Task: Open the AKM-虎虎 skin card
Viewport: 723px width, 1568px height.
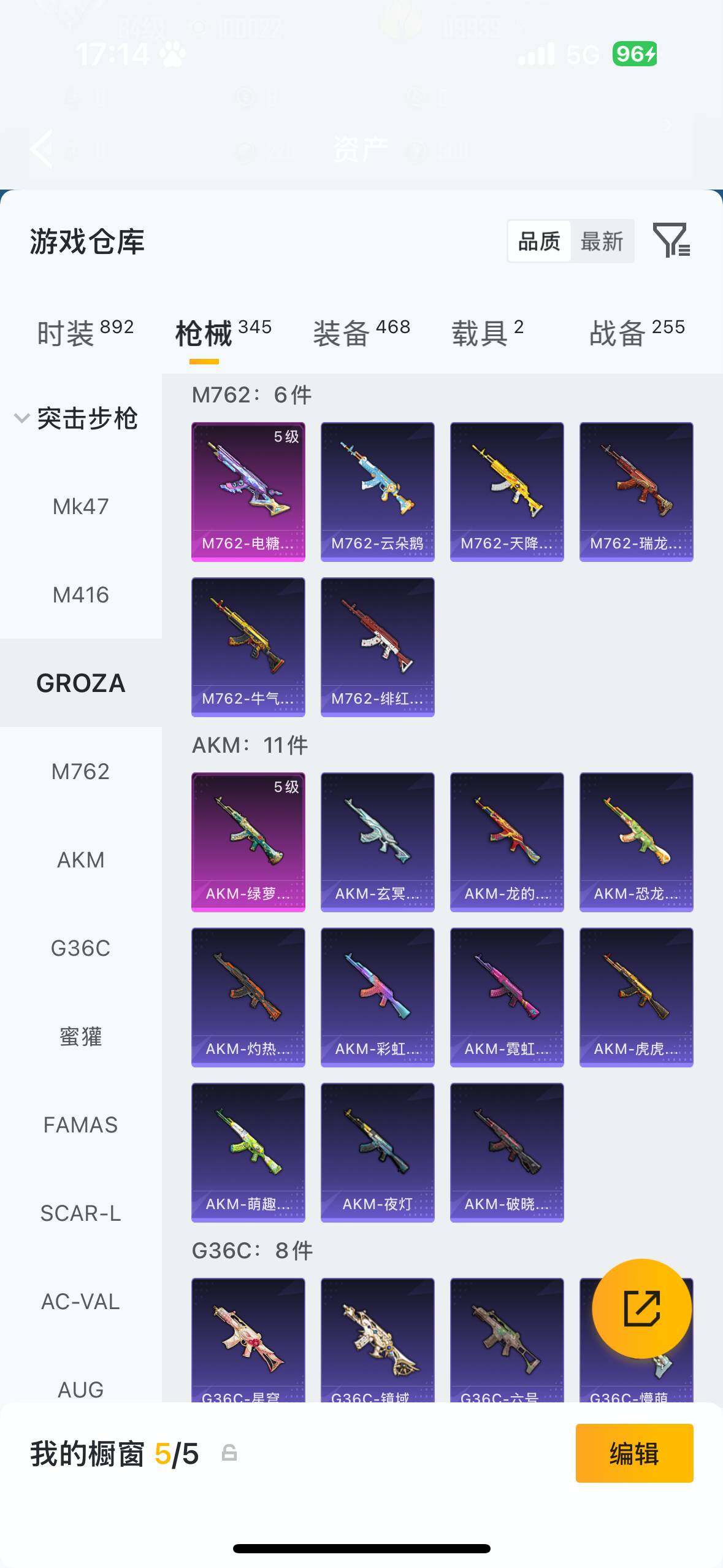Action: click(x=636, y=997)
